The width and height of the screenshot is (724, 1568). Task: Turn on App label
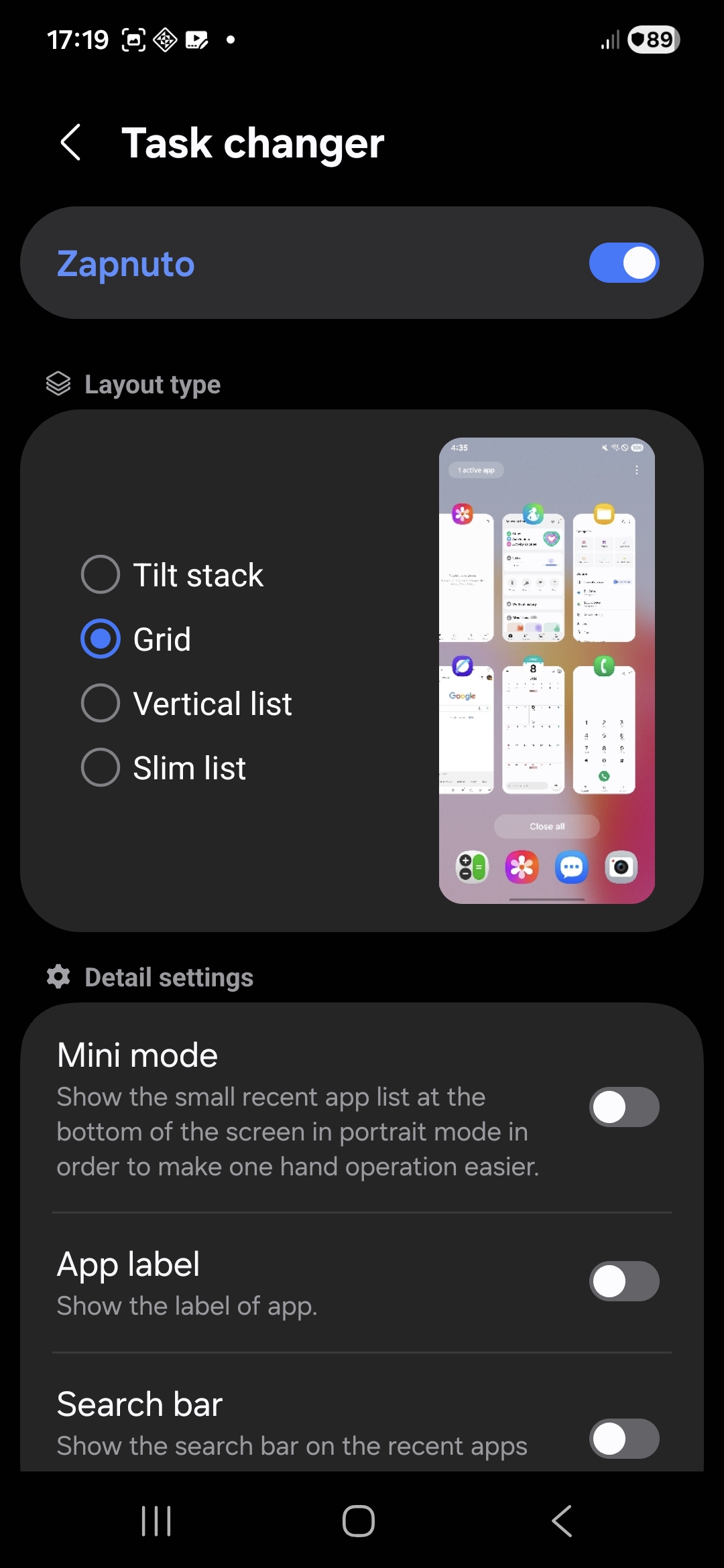(623, 1281)
